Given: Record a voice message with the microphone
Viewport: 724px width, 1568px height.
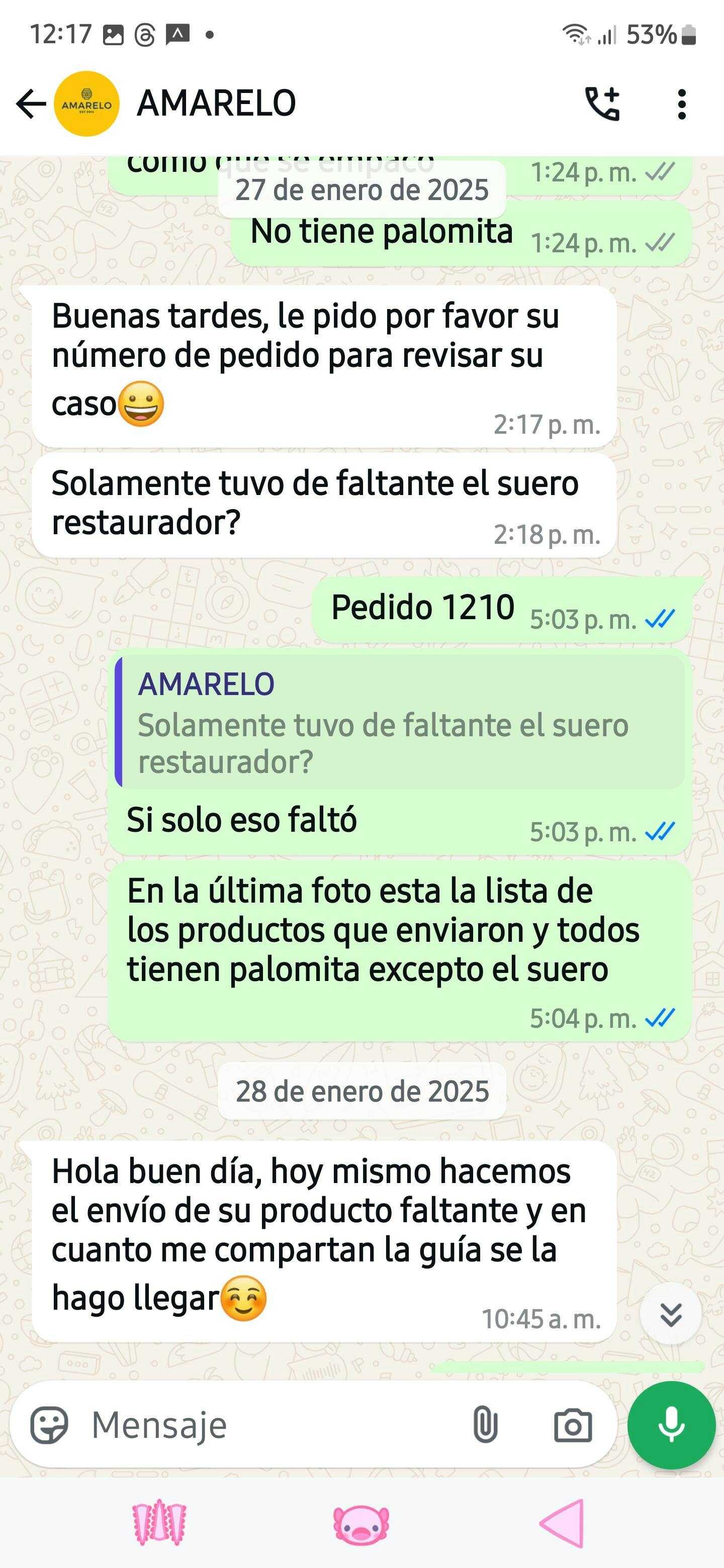Looking at the screenshot, I should pos(671,1425).
